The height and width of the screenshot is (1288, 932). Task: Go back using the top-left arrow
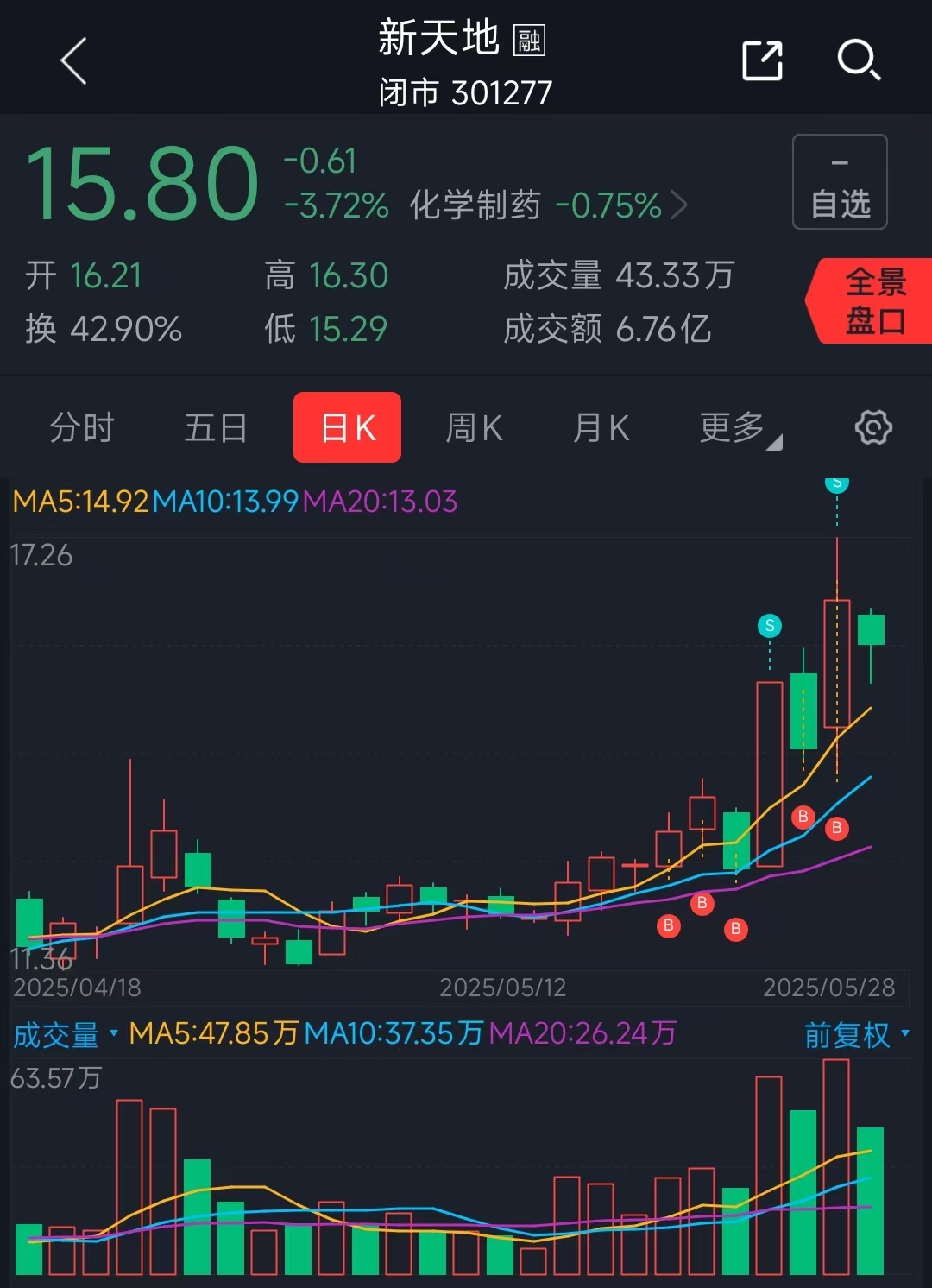[x=74, y=60]
